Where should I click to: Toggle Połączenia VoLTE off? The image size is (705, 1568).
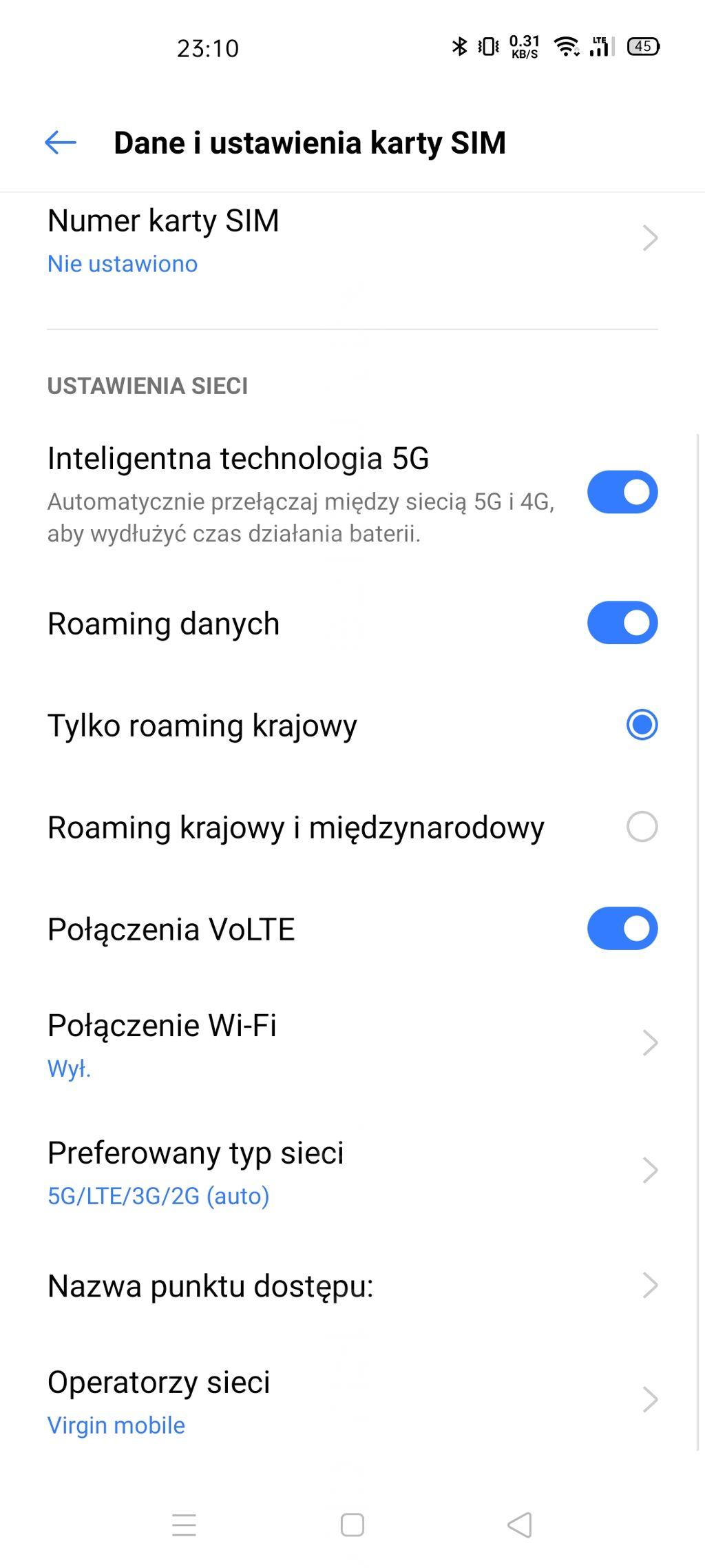click(622, 929)
